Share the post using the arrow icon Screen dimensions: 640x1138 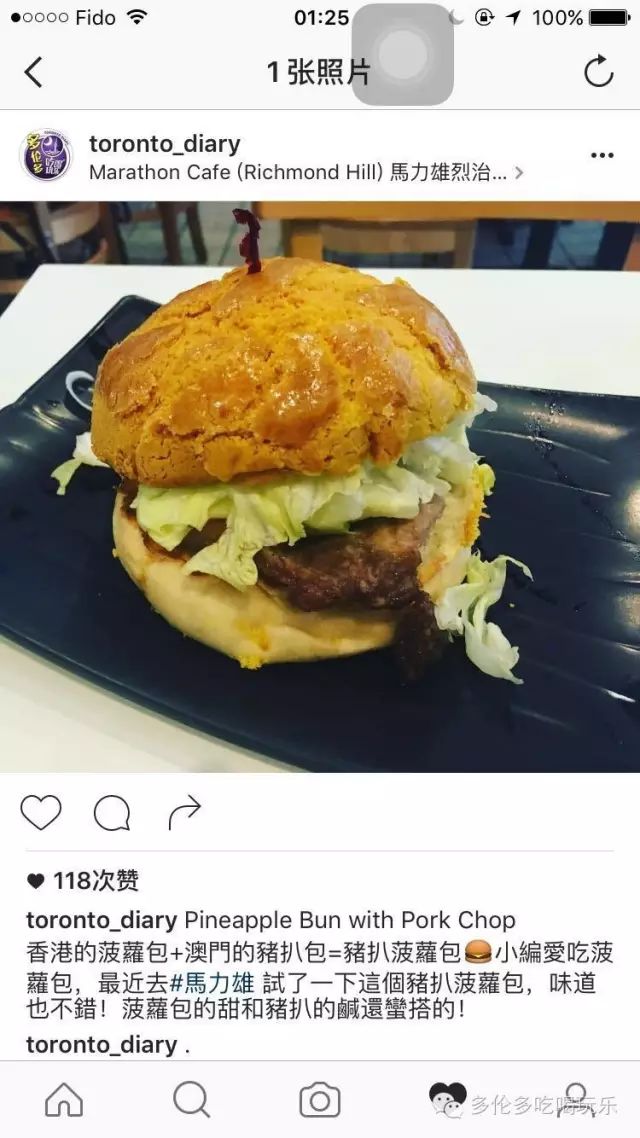[x=184, y=812]
